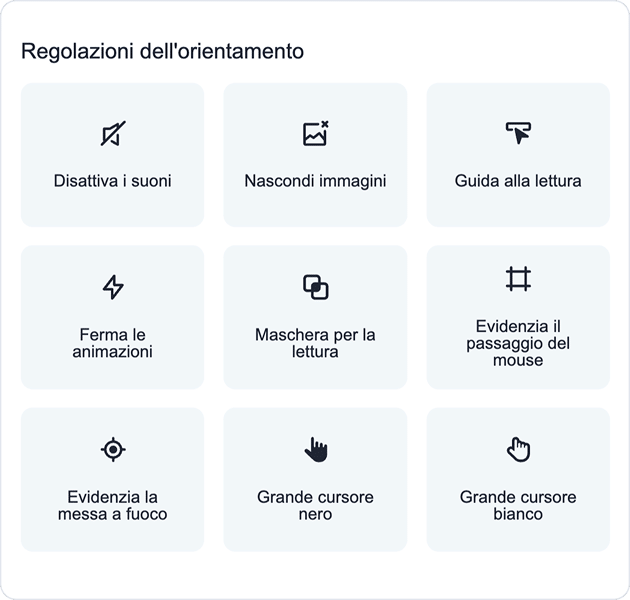Tap Evidenzia la messa a fuoco
The image size is (630, 600).
pos(112,479)
